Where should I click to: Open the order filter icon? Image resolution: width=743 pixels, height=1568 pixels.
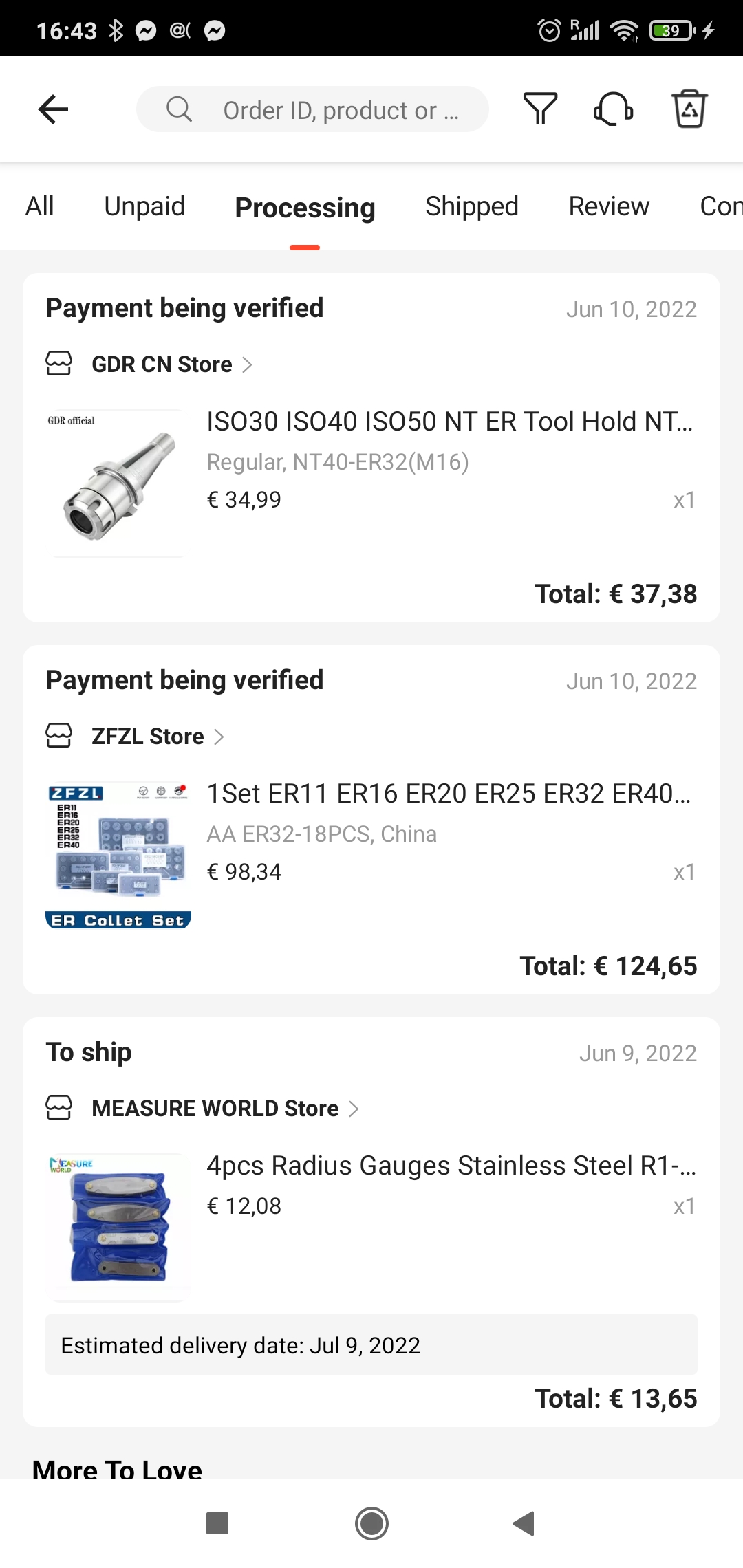coord(540,109)
